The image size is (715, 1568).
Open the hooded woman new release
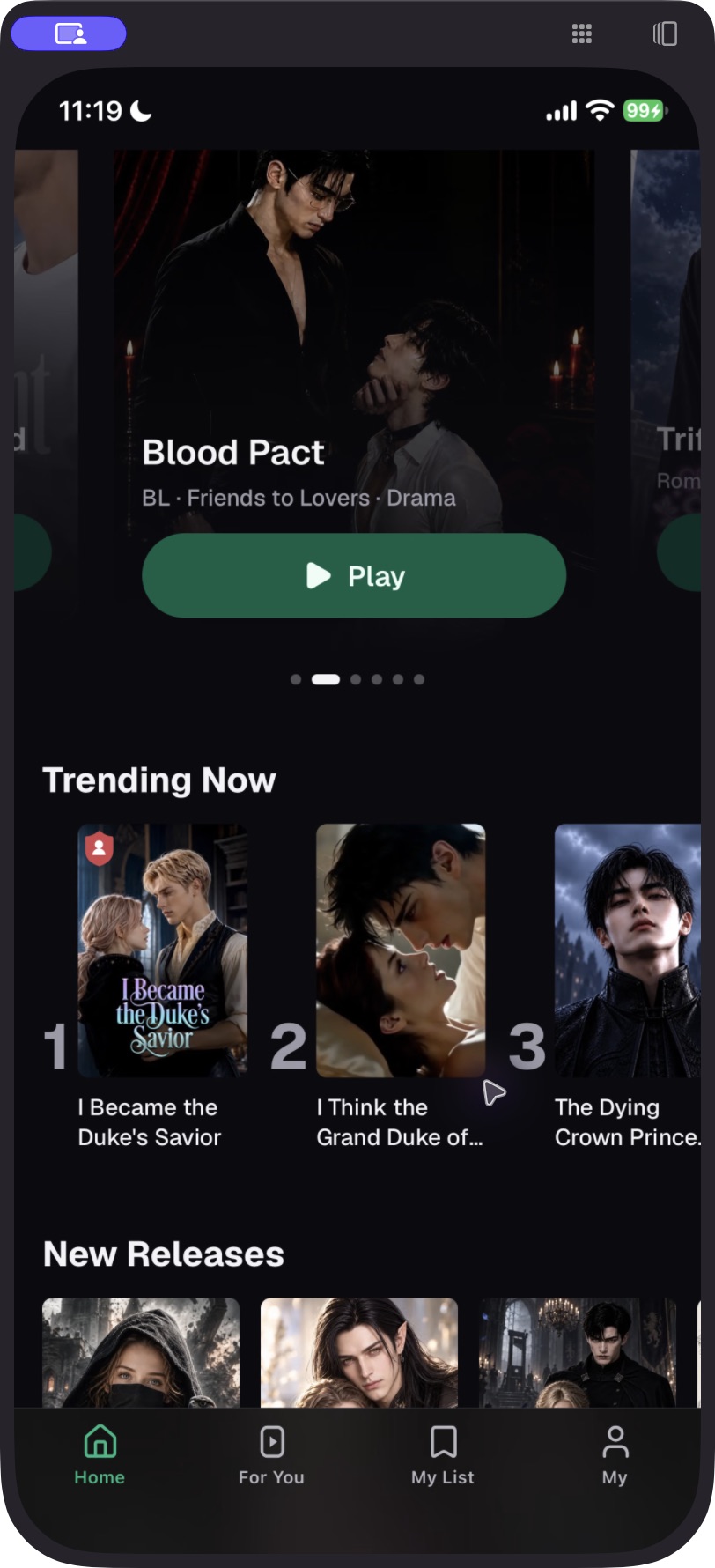tap(141, 1351)
